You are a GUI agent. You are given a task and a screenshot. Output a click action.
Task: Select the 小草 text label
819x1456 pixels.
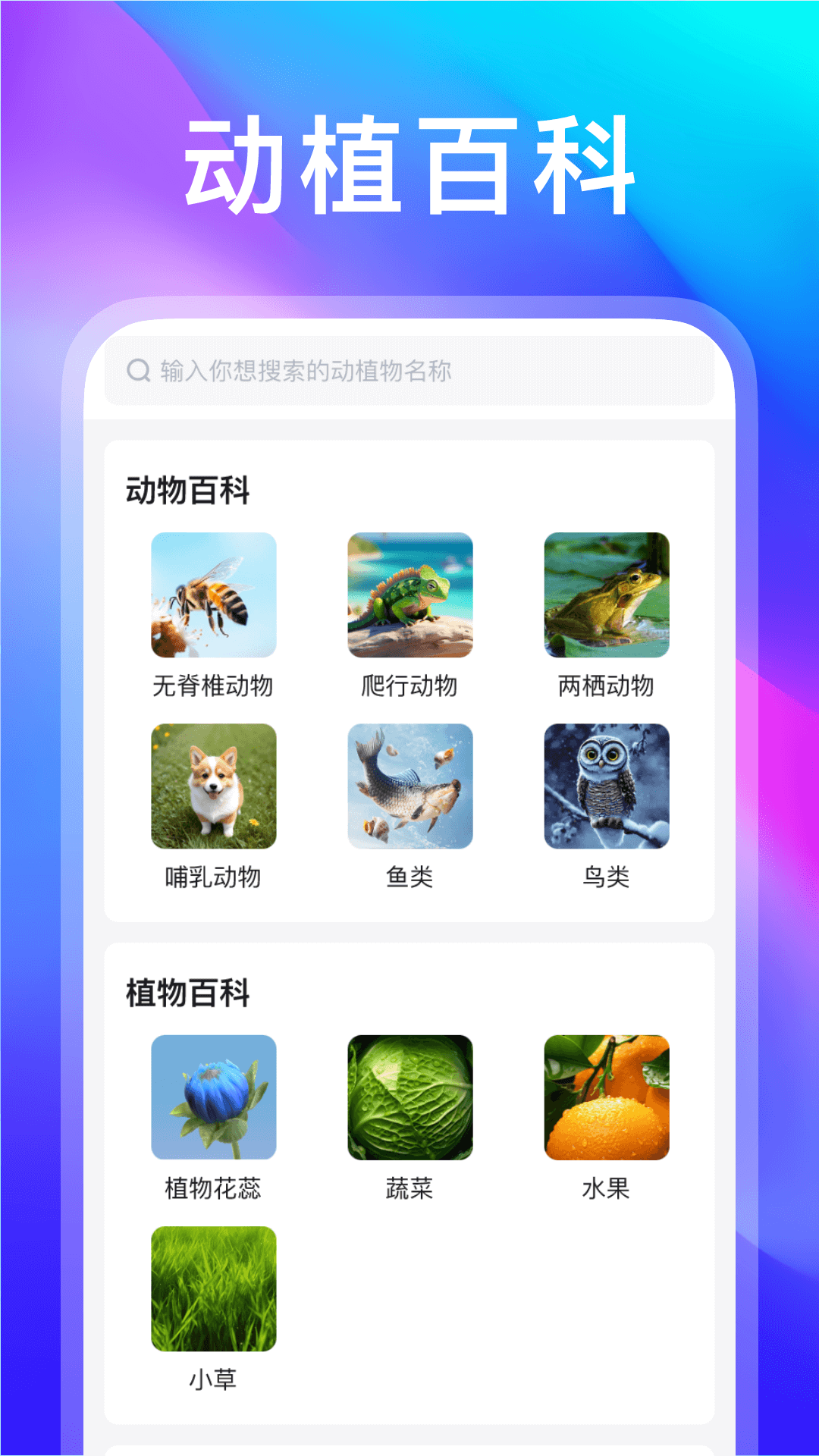click(213, 1379)
